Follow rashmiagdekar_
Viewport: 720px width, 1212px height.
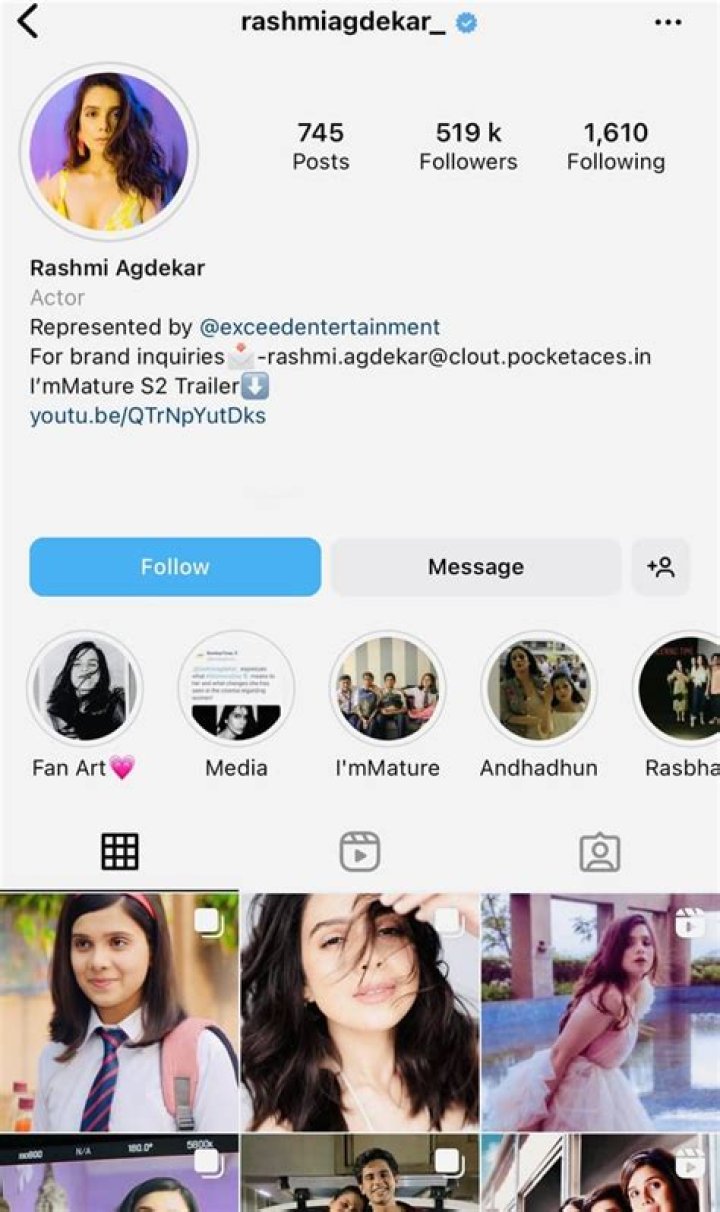click(x=175, y=567)
